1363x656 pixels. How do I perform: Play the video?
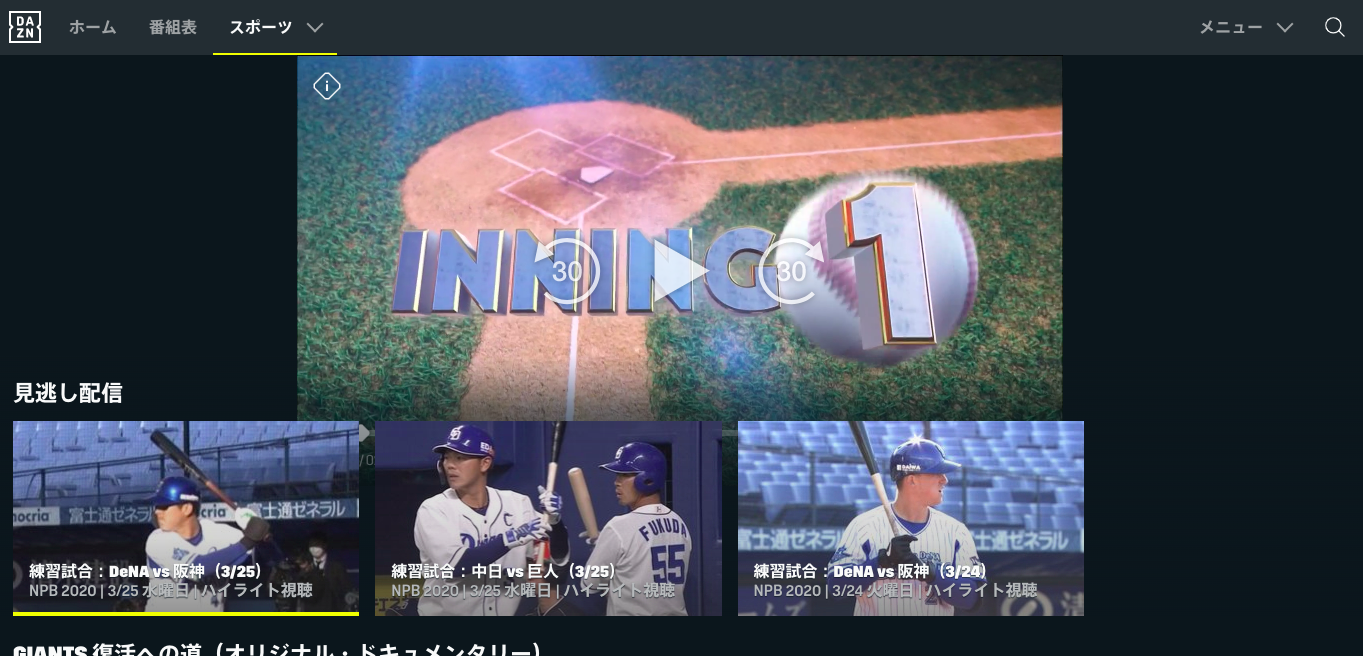tap(680, 271)
